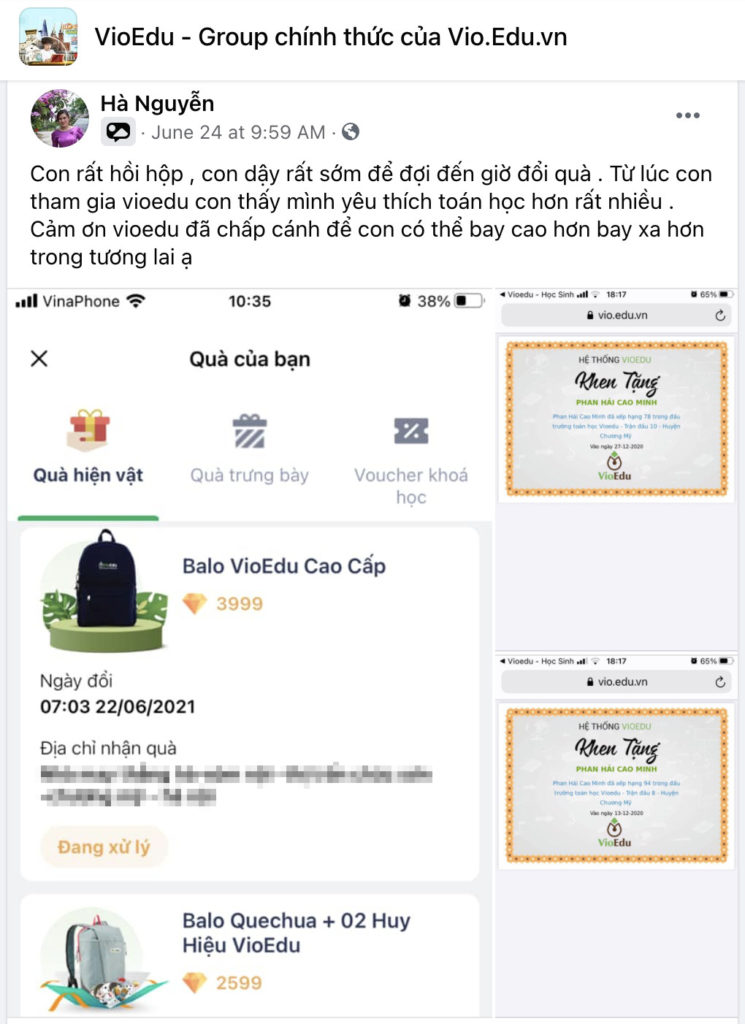Open the post's three-dot overflow menu
745x1024 pixels.
coord(687,116)
